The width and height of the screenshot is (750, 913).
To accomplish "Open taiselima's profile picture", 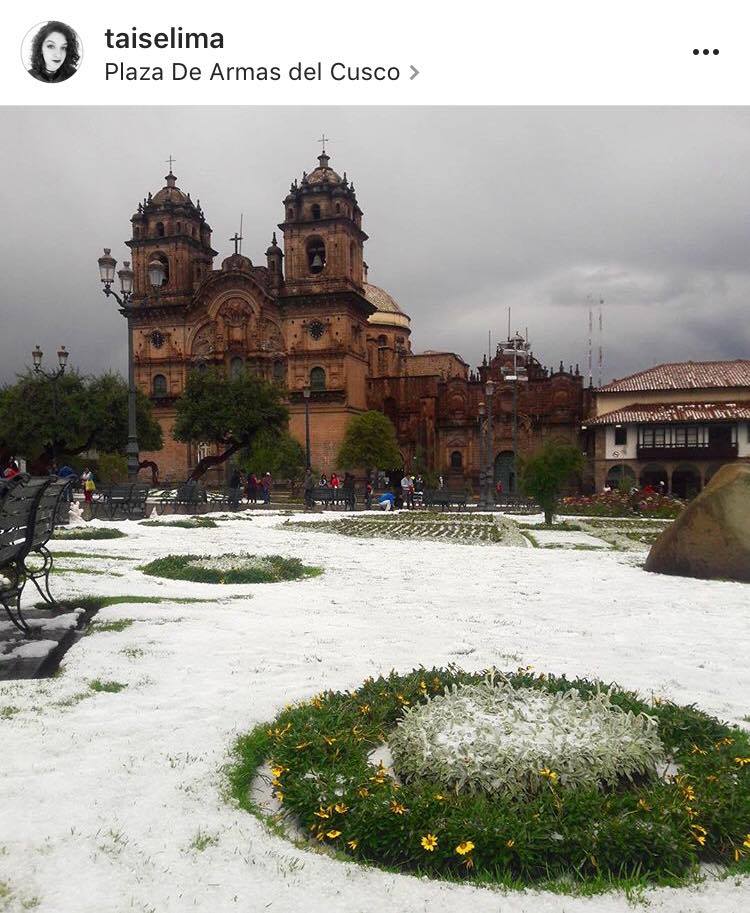I will coord(52,52).
